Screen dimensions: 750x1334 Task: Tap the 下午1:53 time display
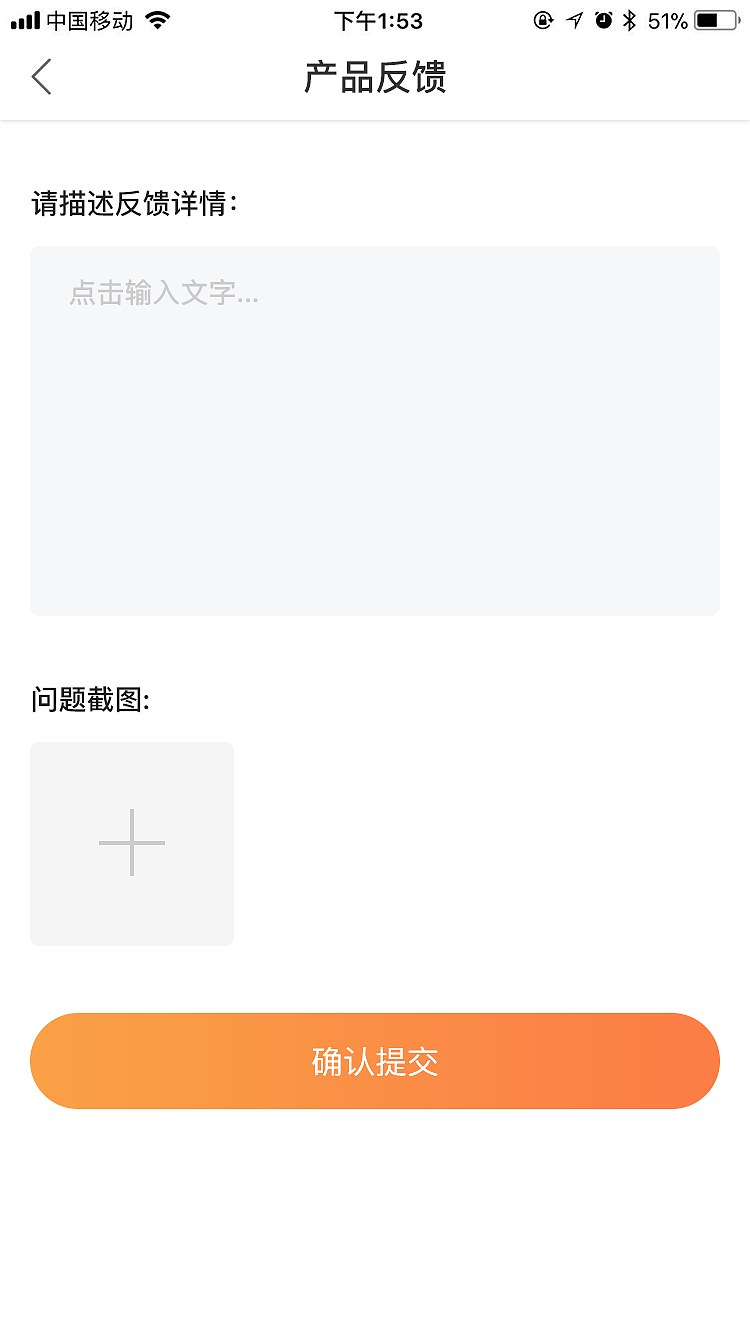coord(378,20)
